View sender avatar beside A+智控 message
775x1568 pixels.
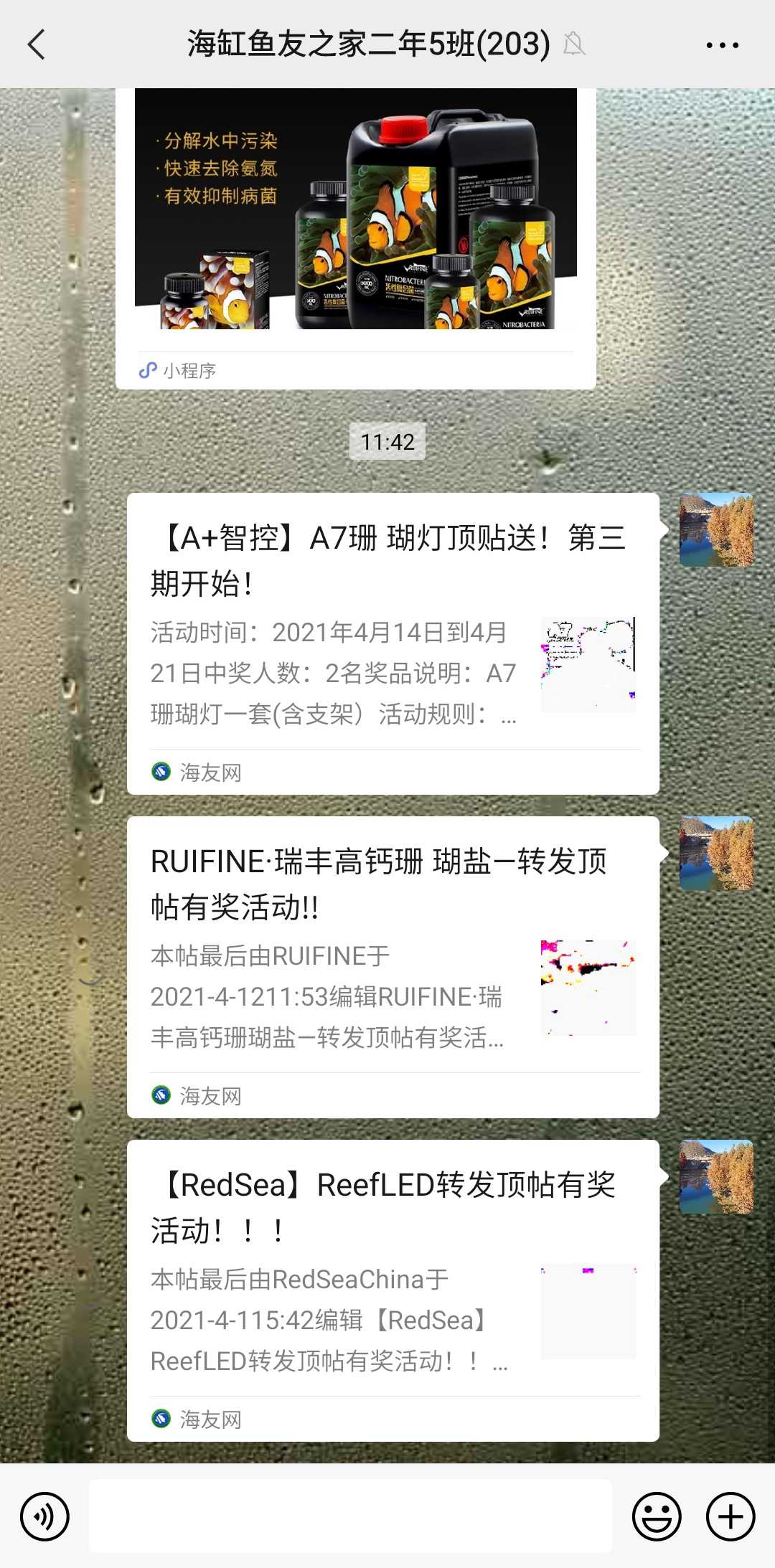[716, 529]
